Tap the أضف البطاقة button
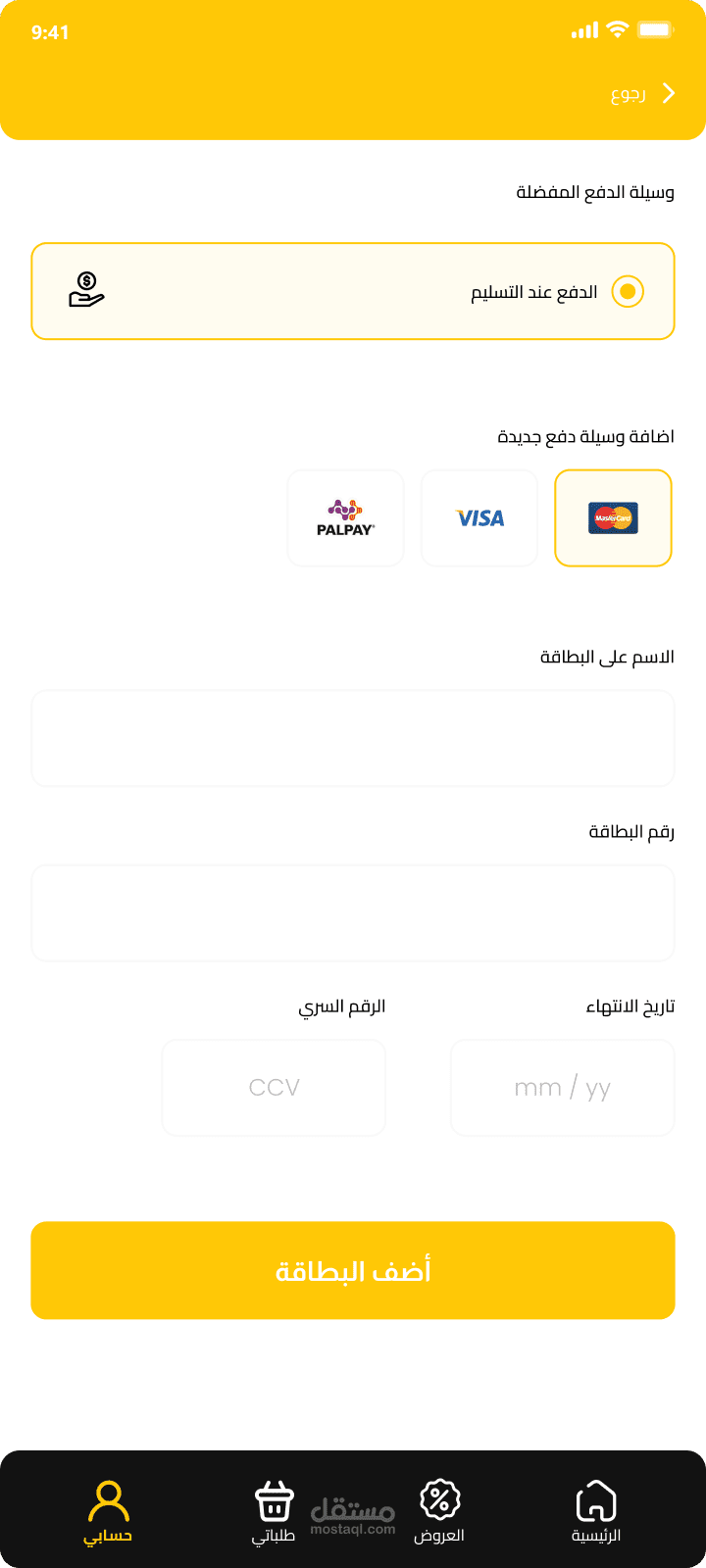706x1568 pixels. (x=353, y=1270)
